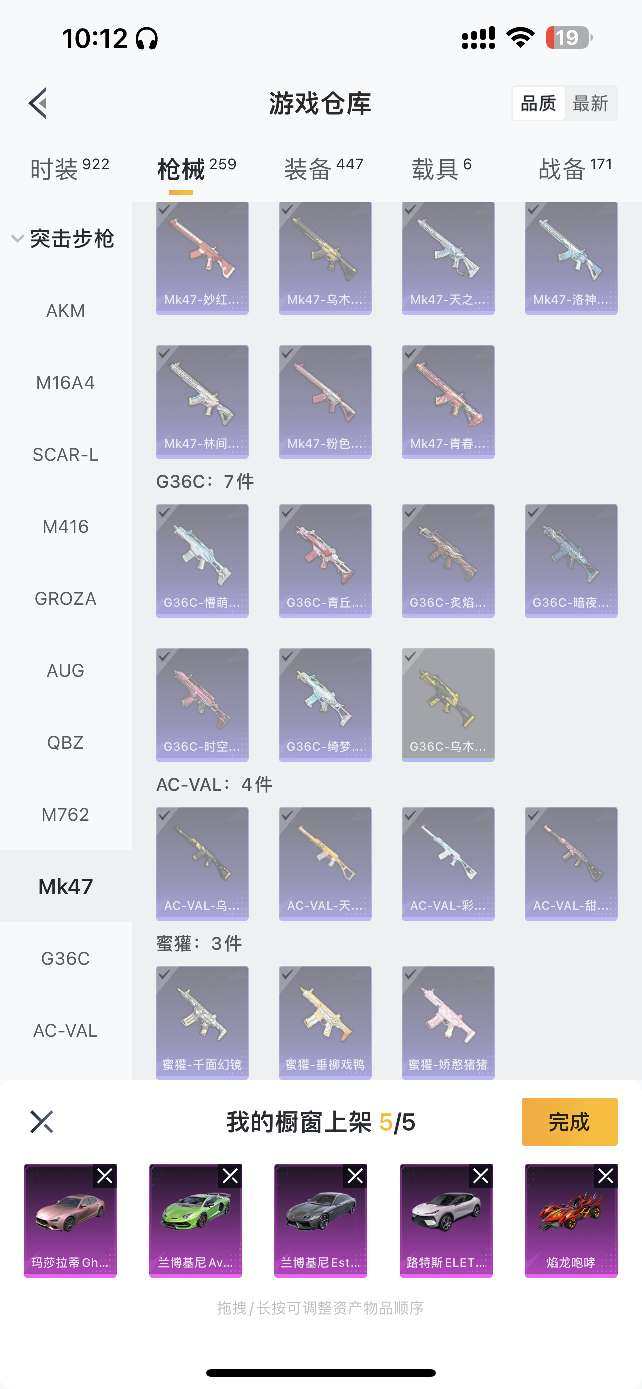The width and height of the screenshot is (642, 1389).
Task: Select the 蜜獾-千面幻镜 skin
Action: [x=202, y=1022]
